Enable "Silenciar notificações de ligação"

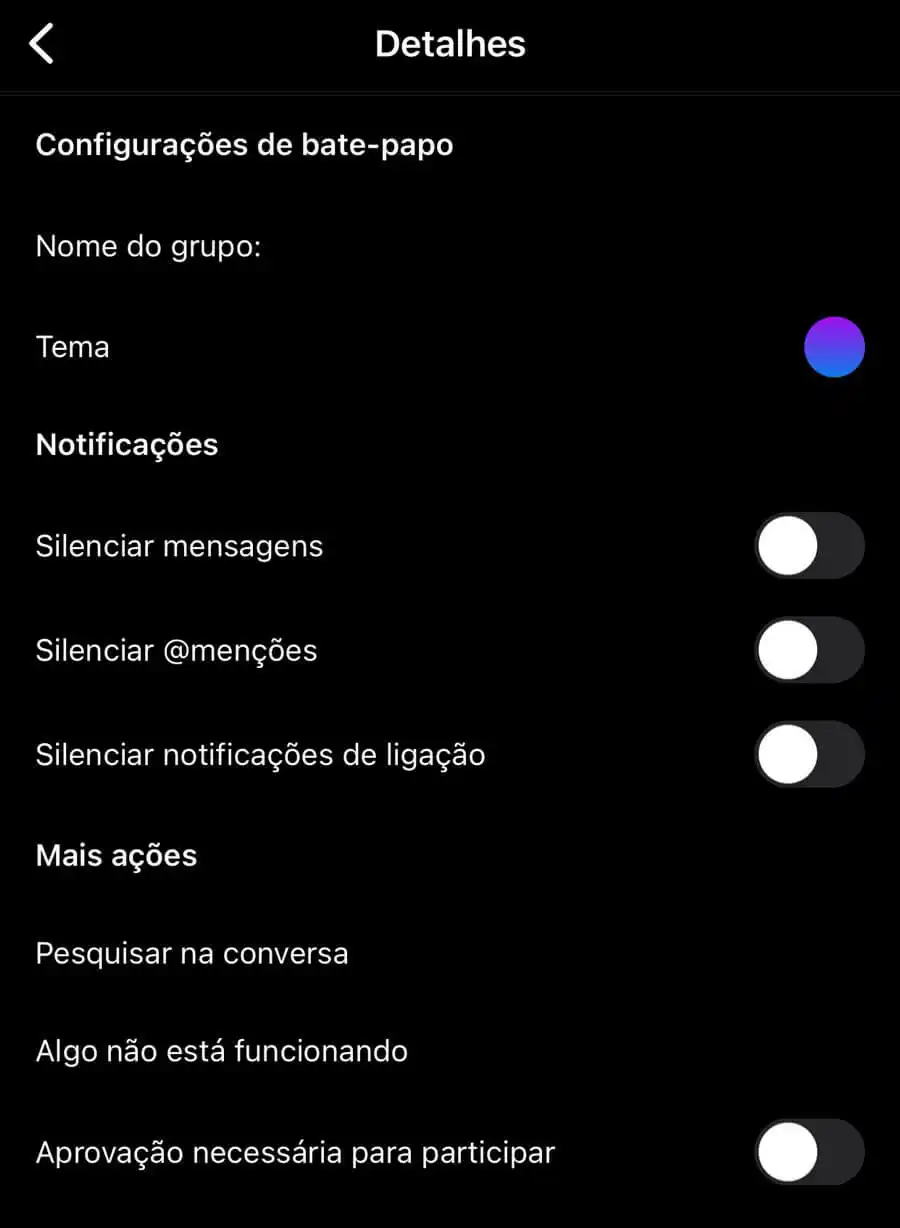click(x=810, y=755)
